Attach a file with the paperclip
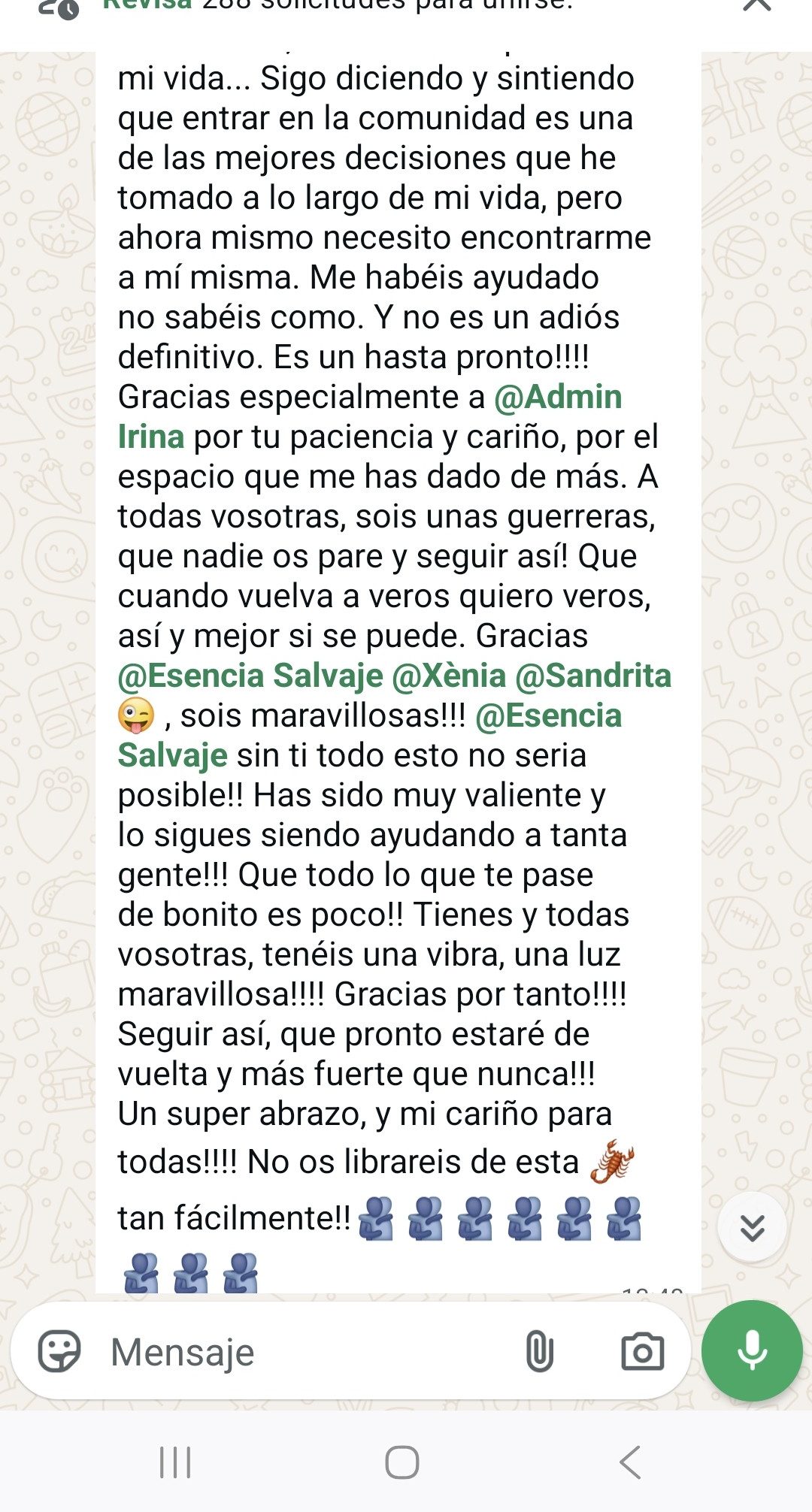This screenshot has height=1512, width=812. pyautogui.click(x=539, y=1352)
